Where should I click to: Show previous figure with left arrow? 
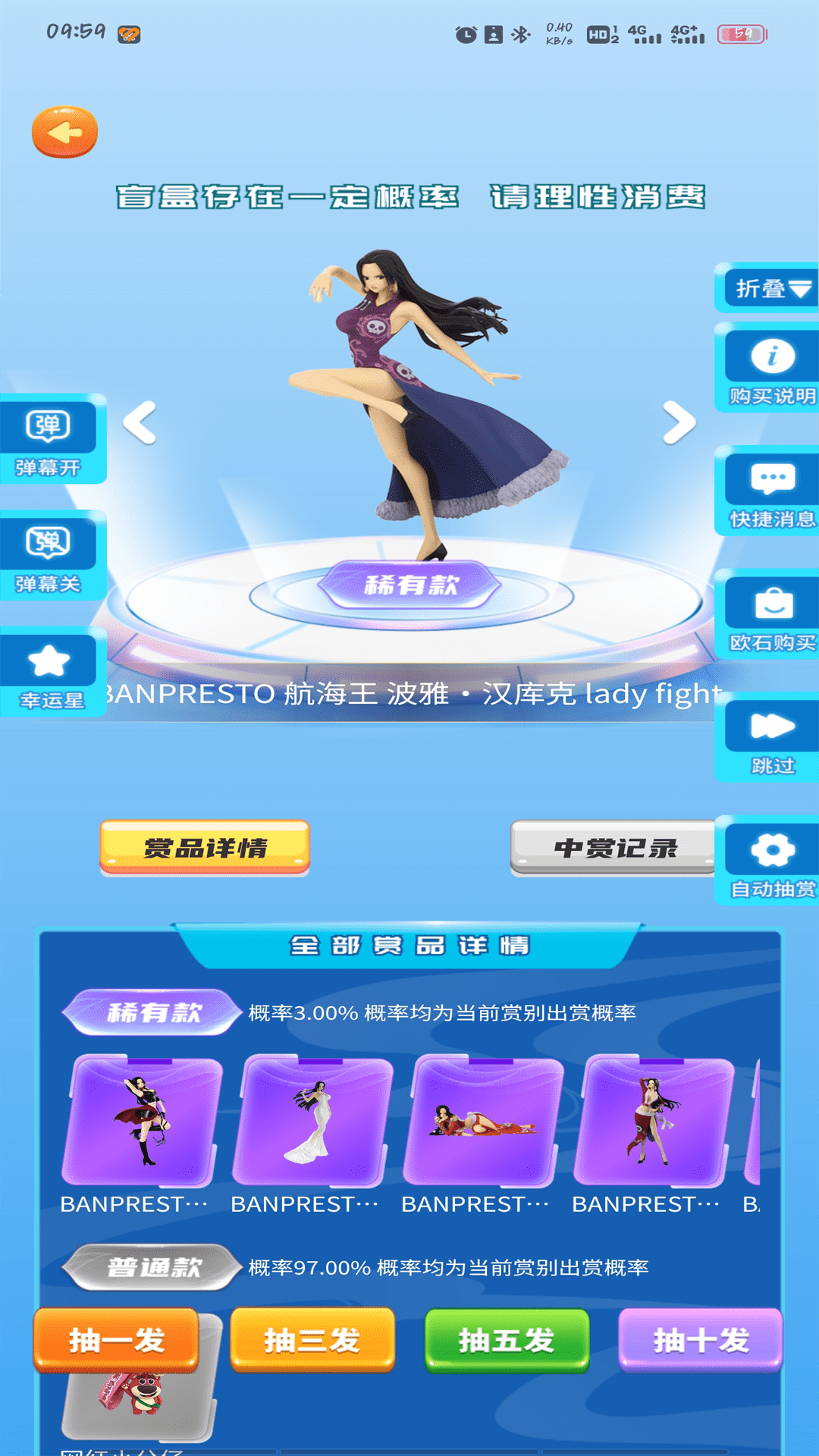140,422
